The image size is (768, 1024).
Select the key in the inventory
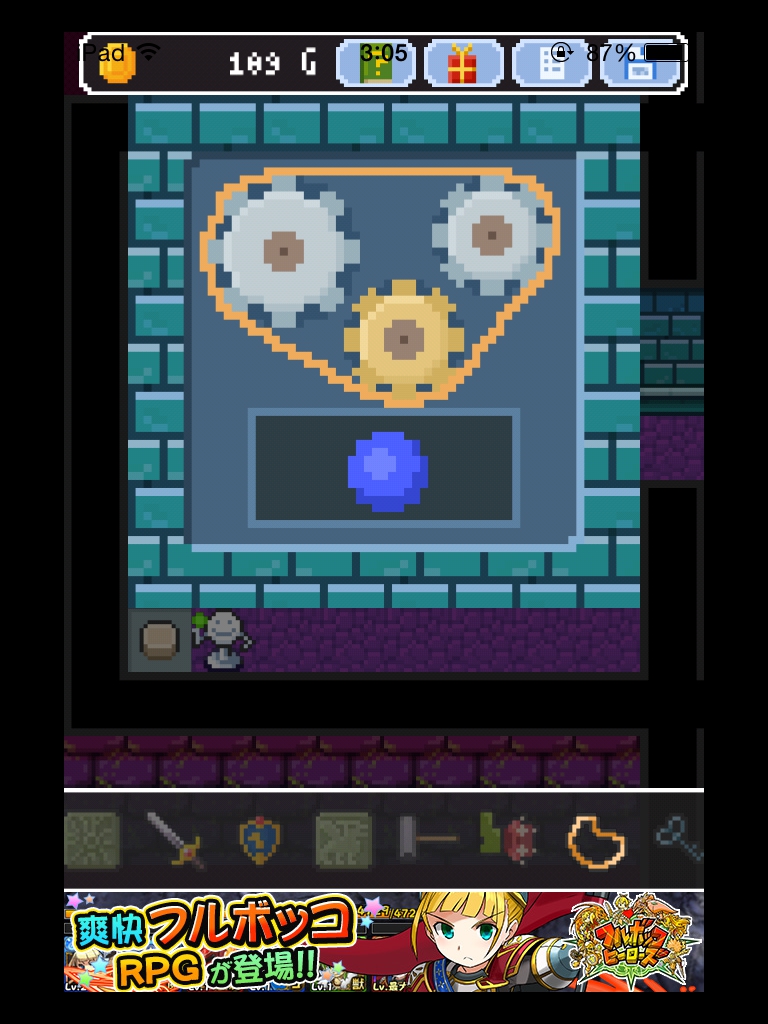tap(680, 838)
